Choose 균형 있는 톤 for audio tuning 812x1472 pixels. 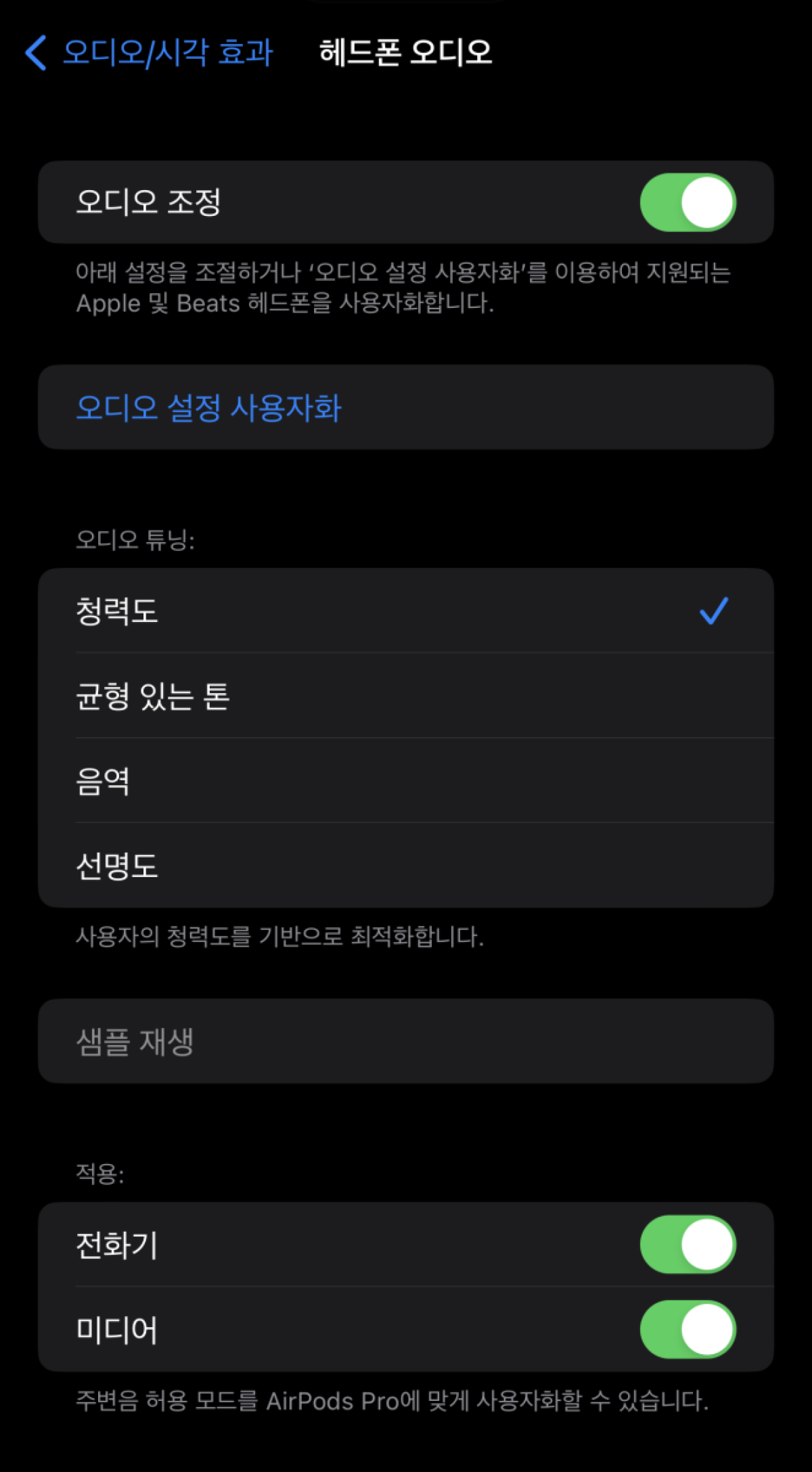point(405,696)
